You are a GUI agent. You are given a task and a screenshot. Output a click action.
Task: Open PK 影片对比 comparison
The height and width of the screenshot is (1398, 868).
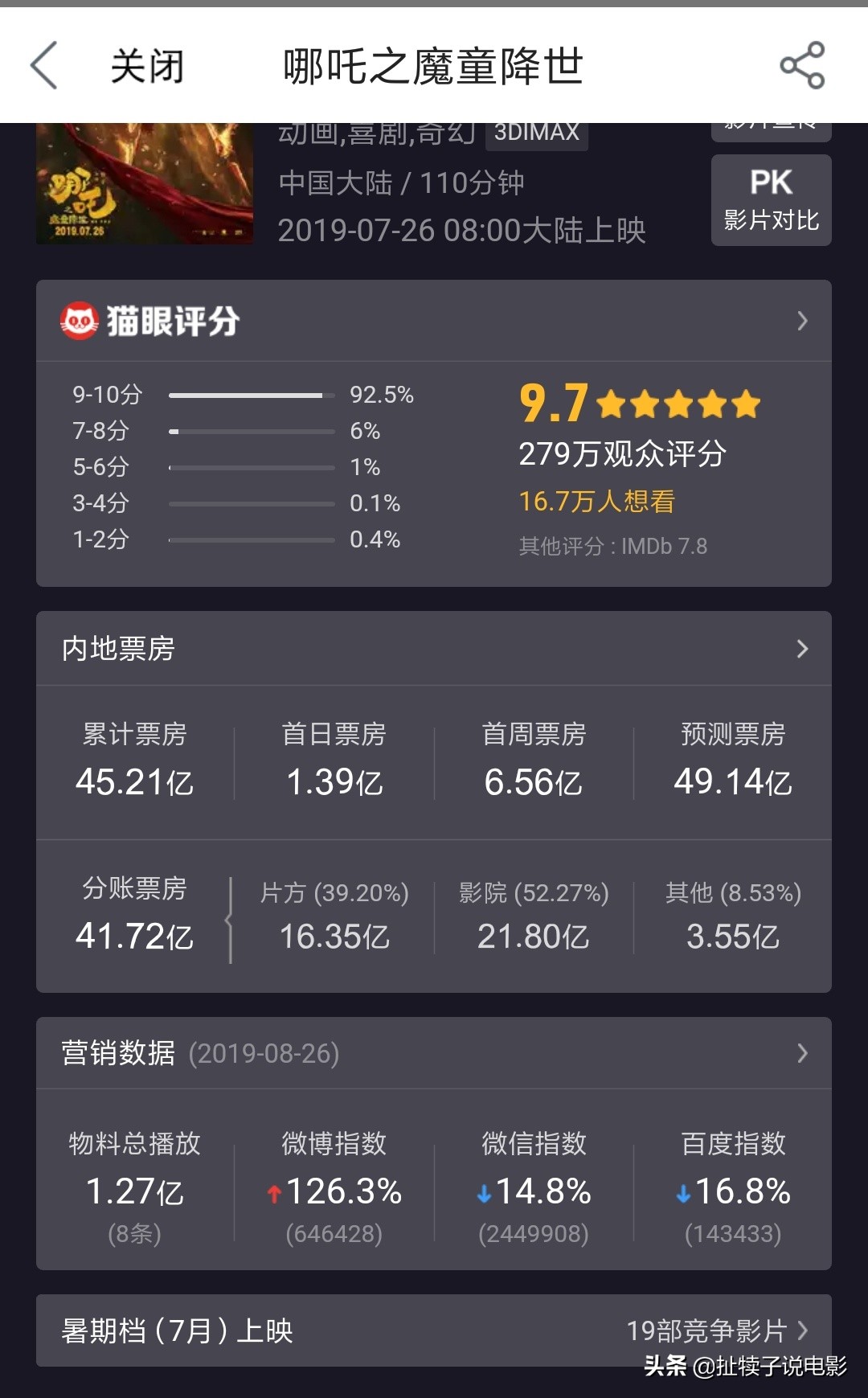(x=771, y=200)
